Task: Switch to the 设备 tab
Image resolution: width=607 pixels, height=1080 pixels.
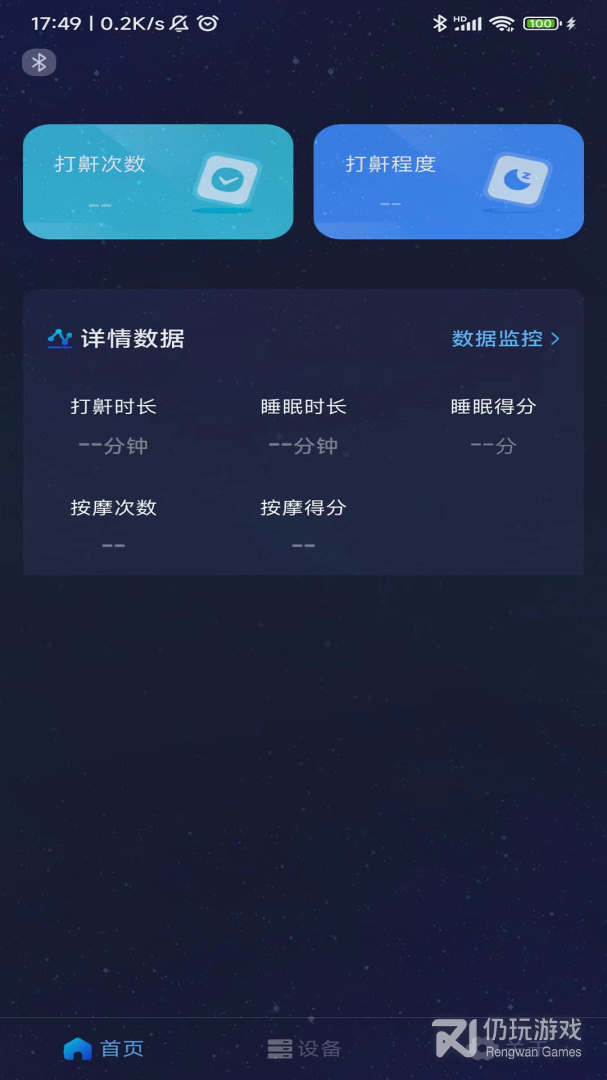Action: [304, 1048]
